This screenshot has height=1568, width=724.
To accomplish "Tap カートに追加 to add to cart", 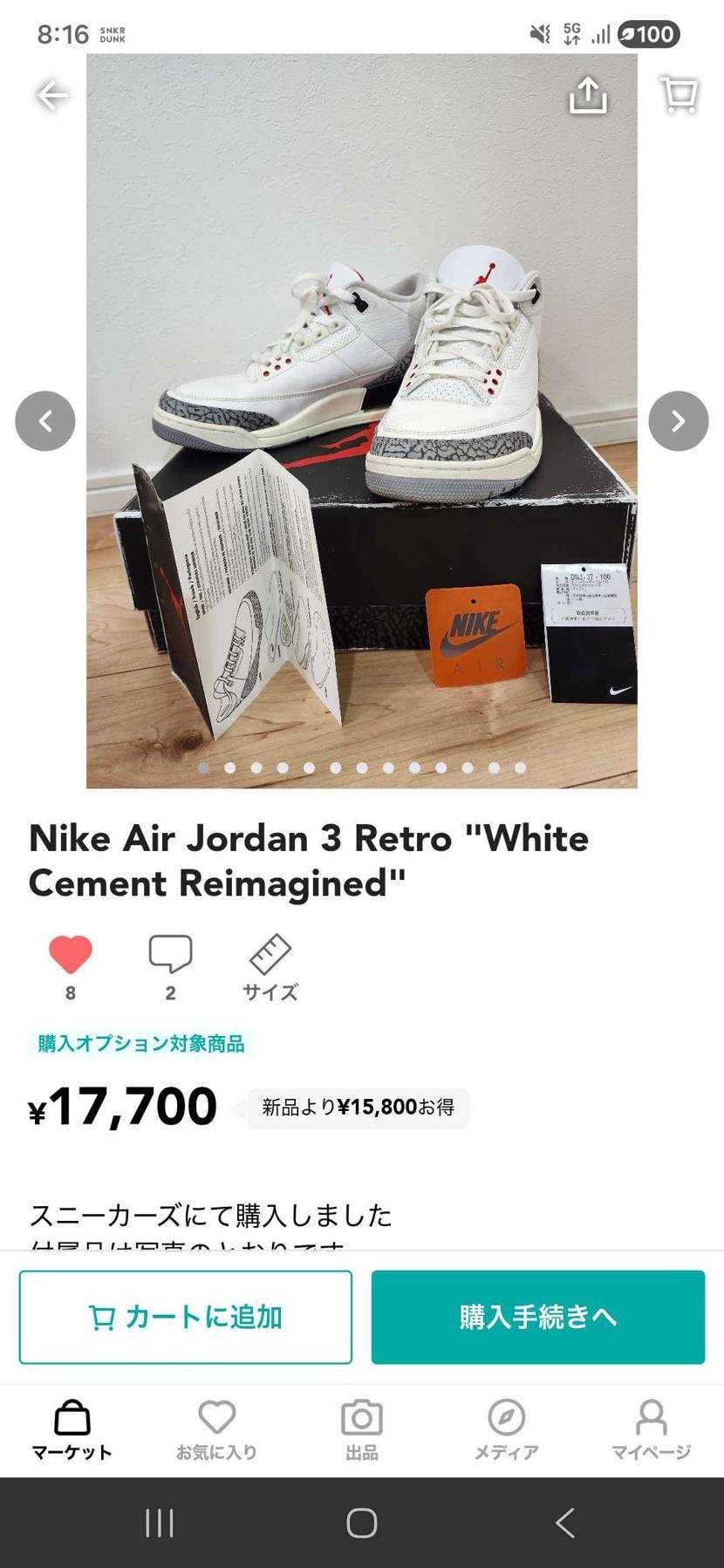I will coord(185,1318).
